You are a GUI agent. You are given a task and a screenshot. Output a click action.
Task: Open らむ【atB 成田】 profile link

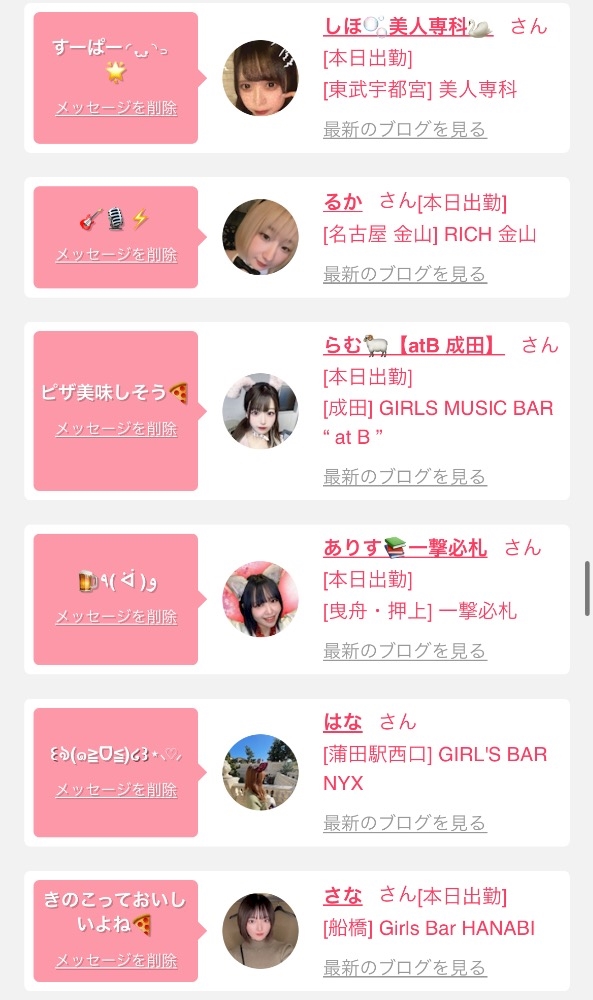(414, 345)
